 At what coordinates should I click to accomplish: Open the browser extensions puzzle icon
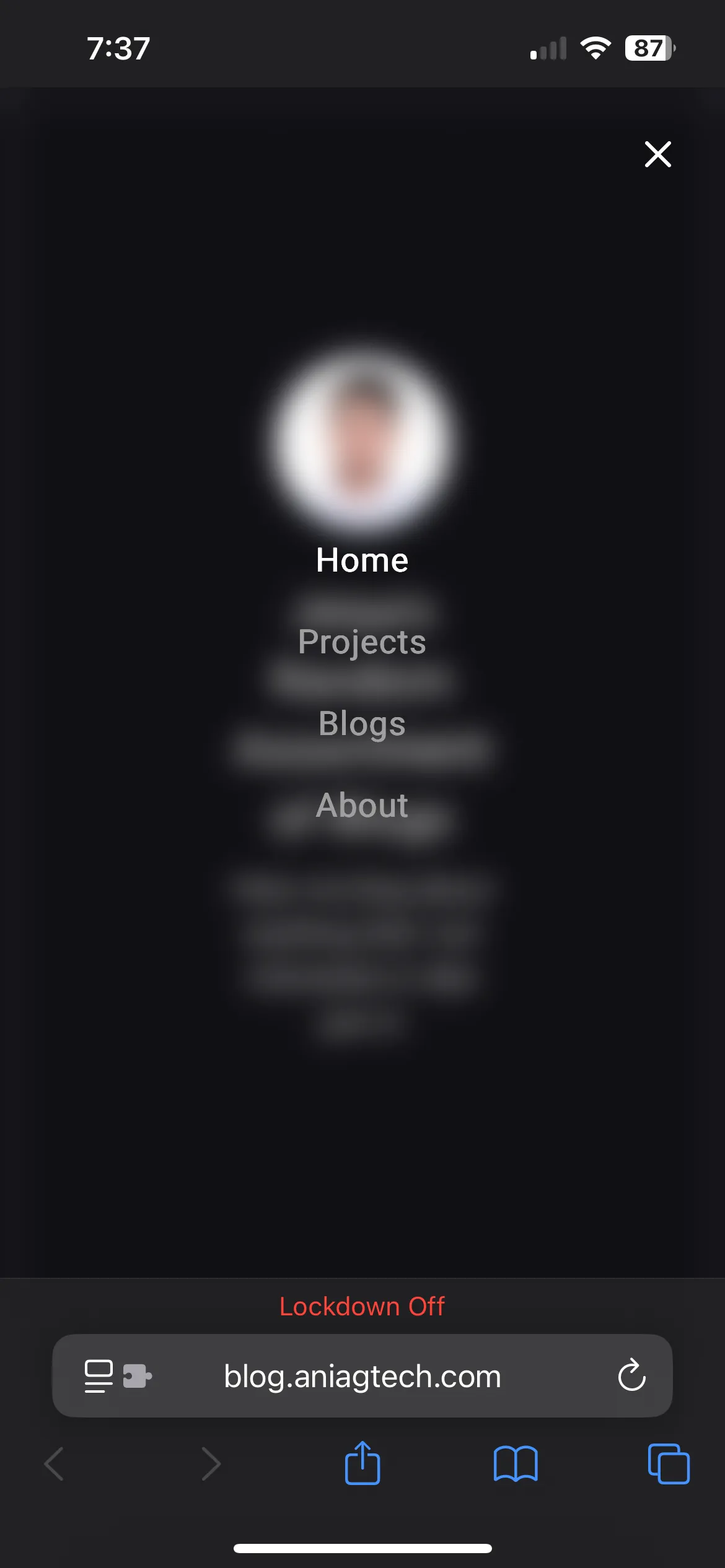coord(138,1376)
